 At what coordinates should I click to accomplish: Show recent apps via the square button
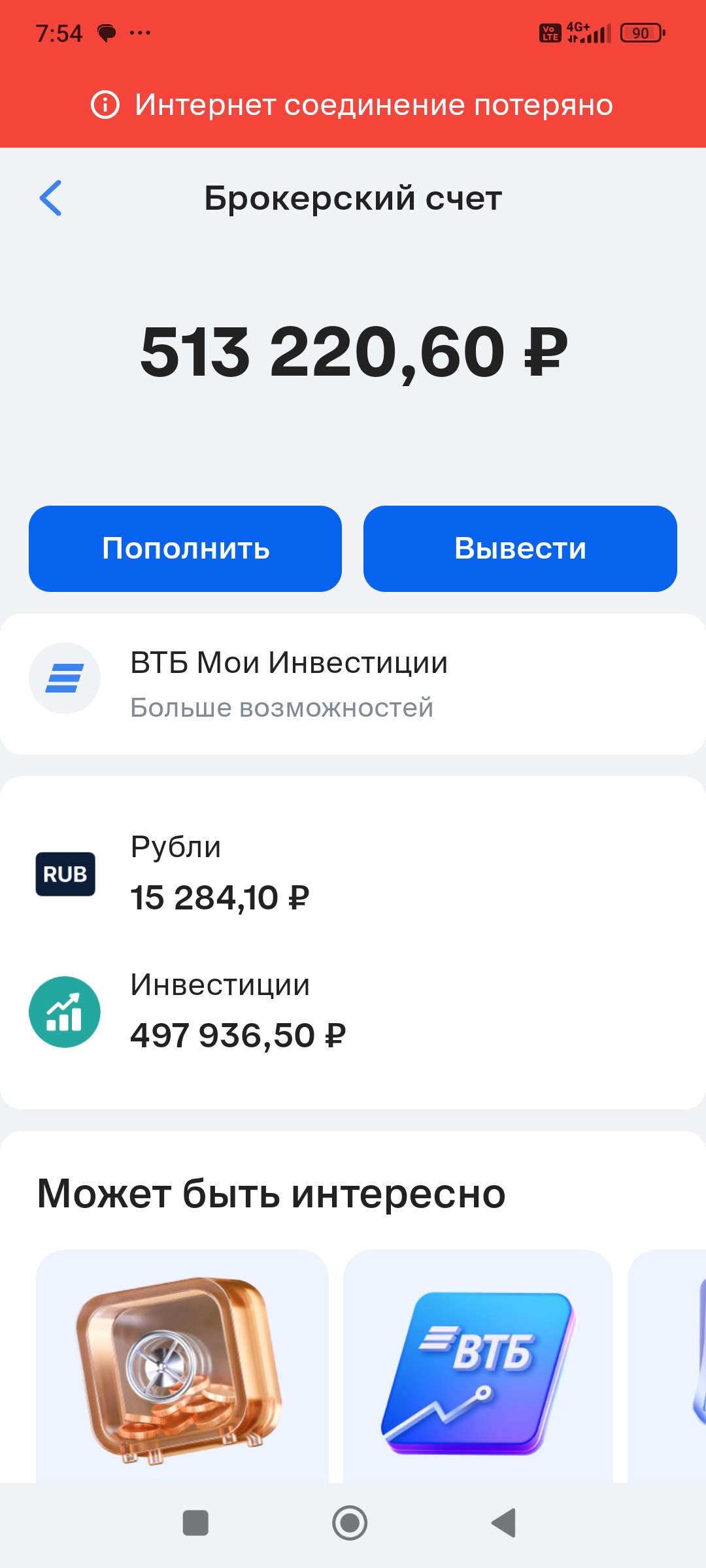click(x=195, y=1523)
